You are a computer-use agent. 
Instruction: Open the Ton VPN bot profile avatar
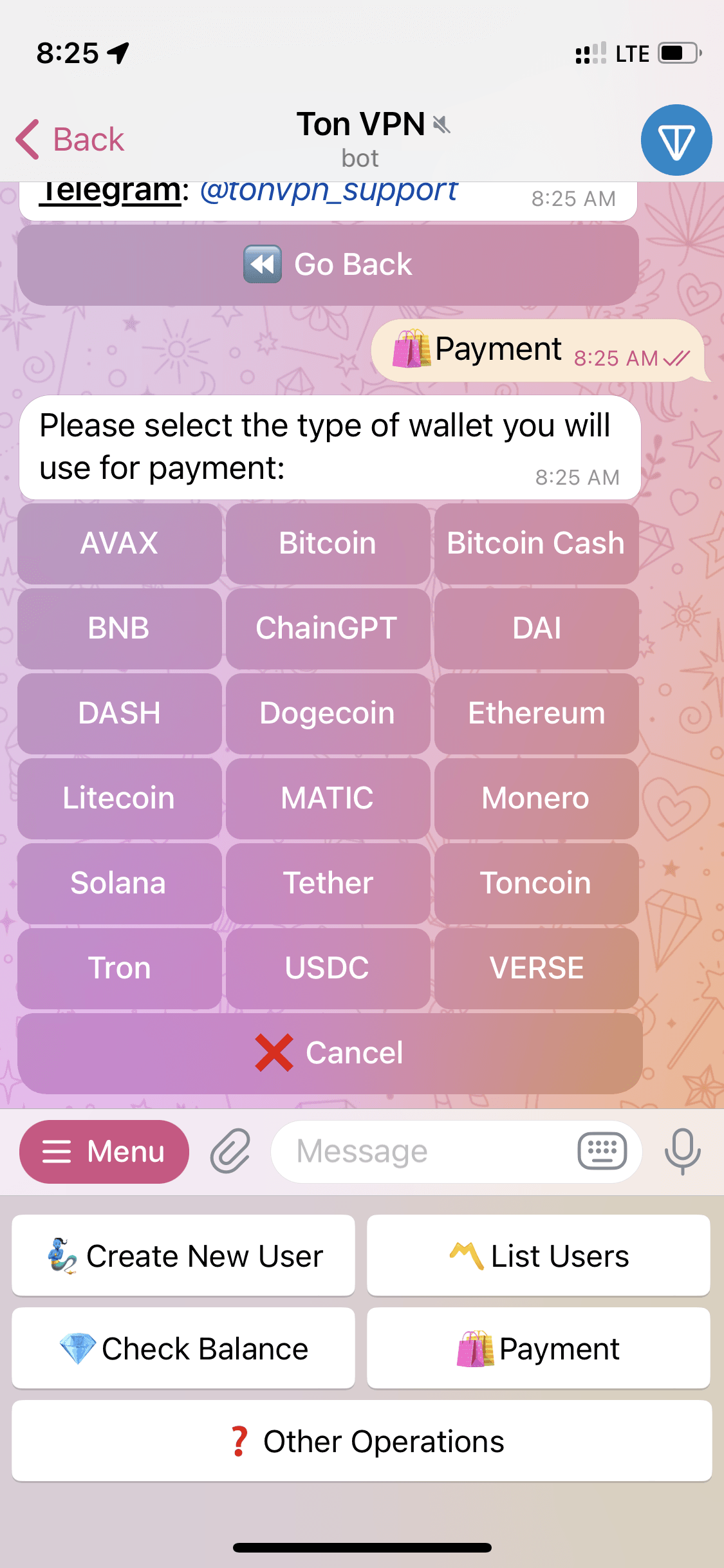676,140
